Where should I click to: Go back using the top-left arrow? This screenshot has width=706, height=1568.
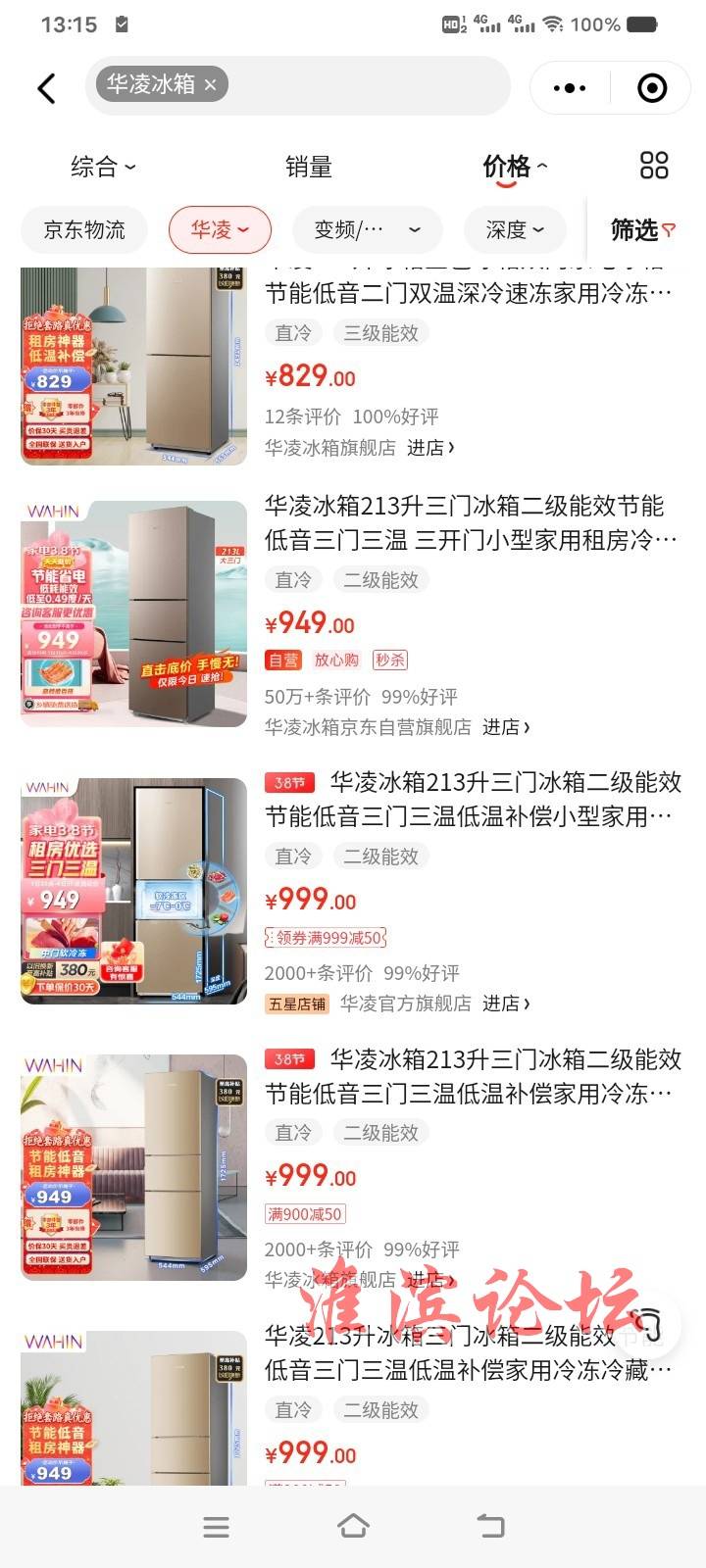(x=46, y=88)
